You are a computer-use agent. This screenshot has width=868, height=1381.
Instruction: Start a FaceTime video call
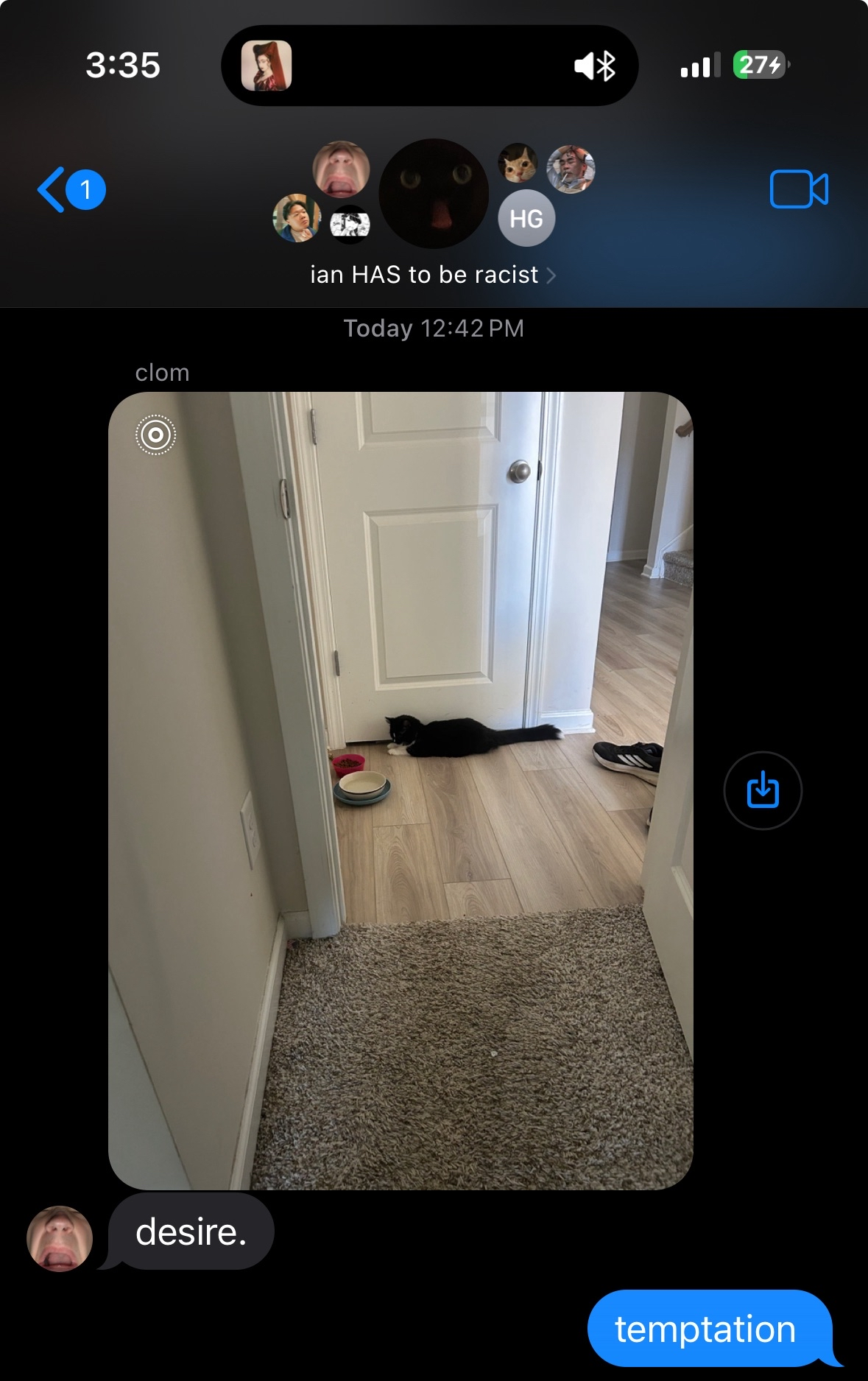pos(799,189)
